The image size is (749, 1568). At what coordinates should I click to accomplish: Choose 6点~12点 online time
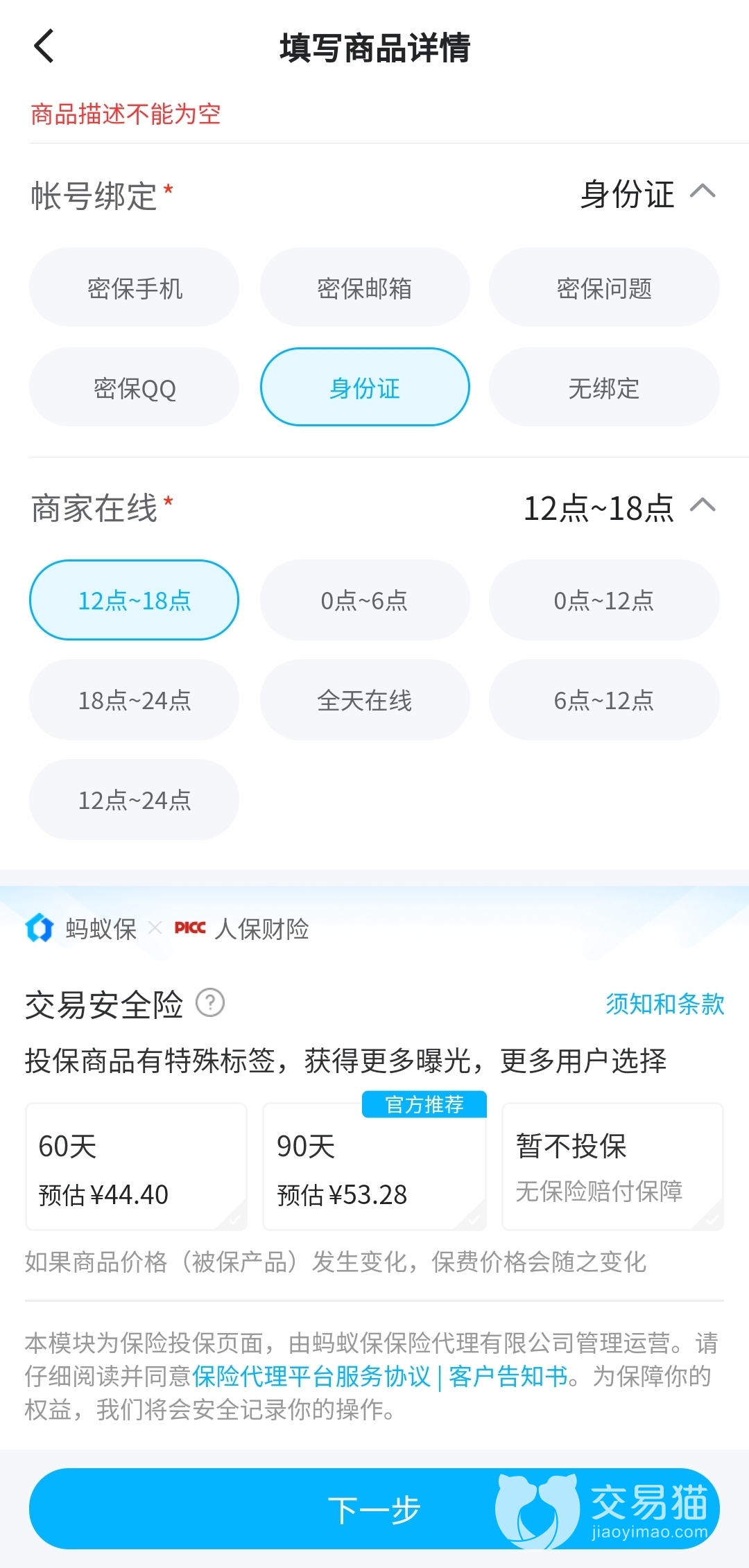coord(604,700)
